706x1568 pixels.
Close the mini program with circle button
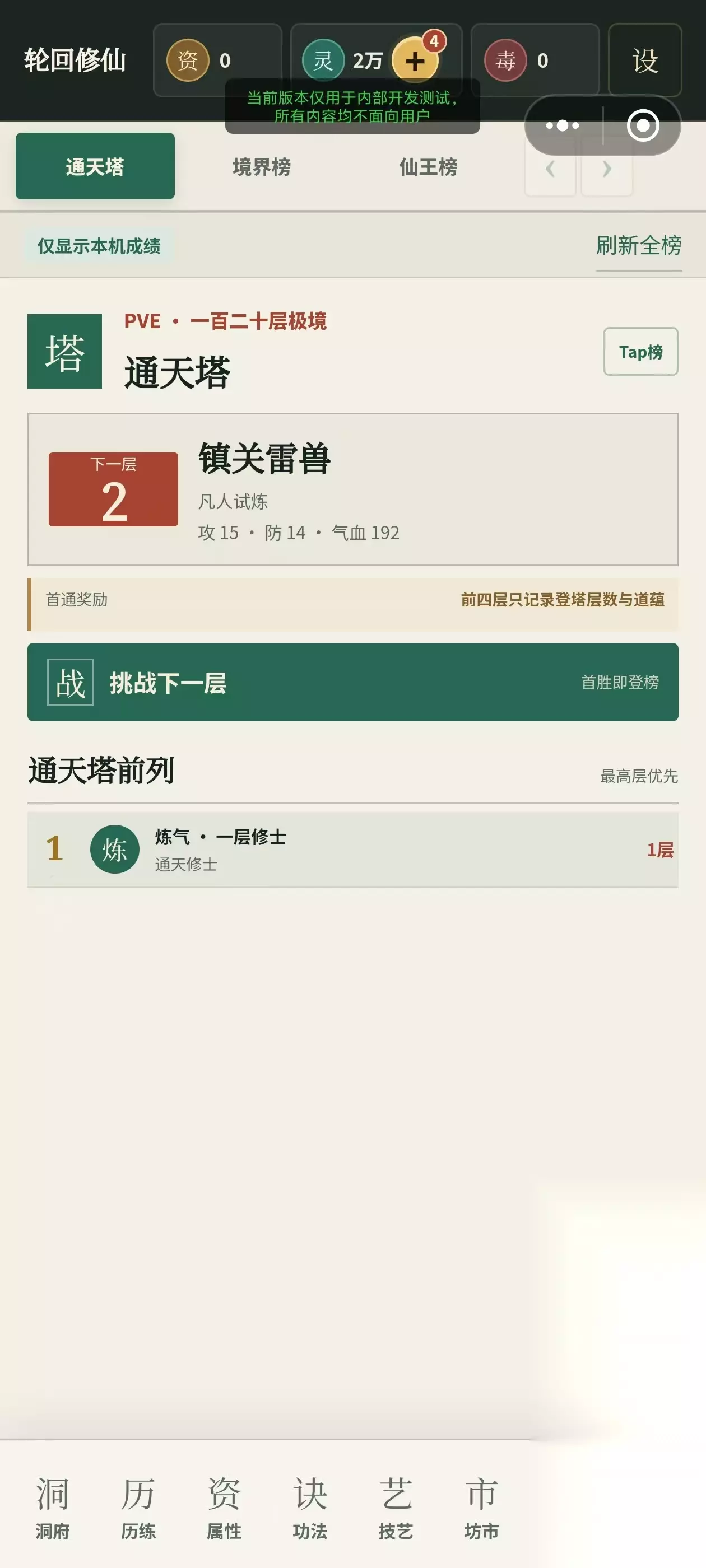coord(643,125)
